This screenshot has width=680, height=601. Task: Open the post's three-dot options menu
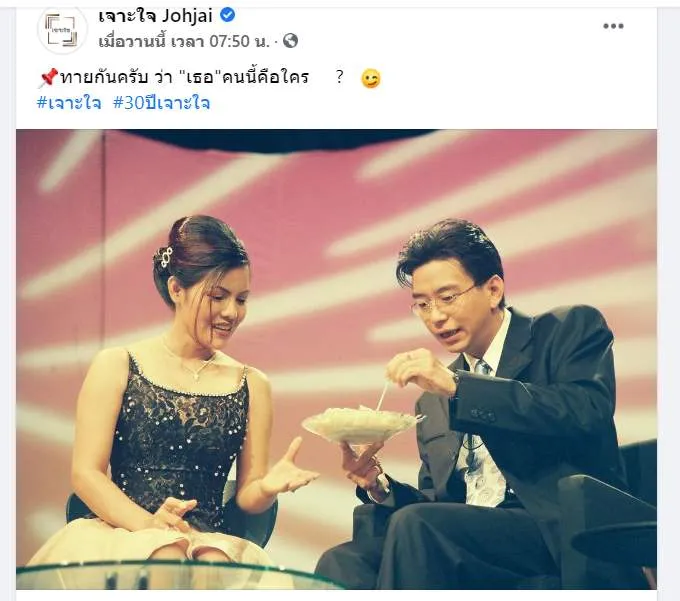613,26
